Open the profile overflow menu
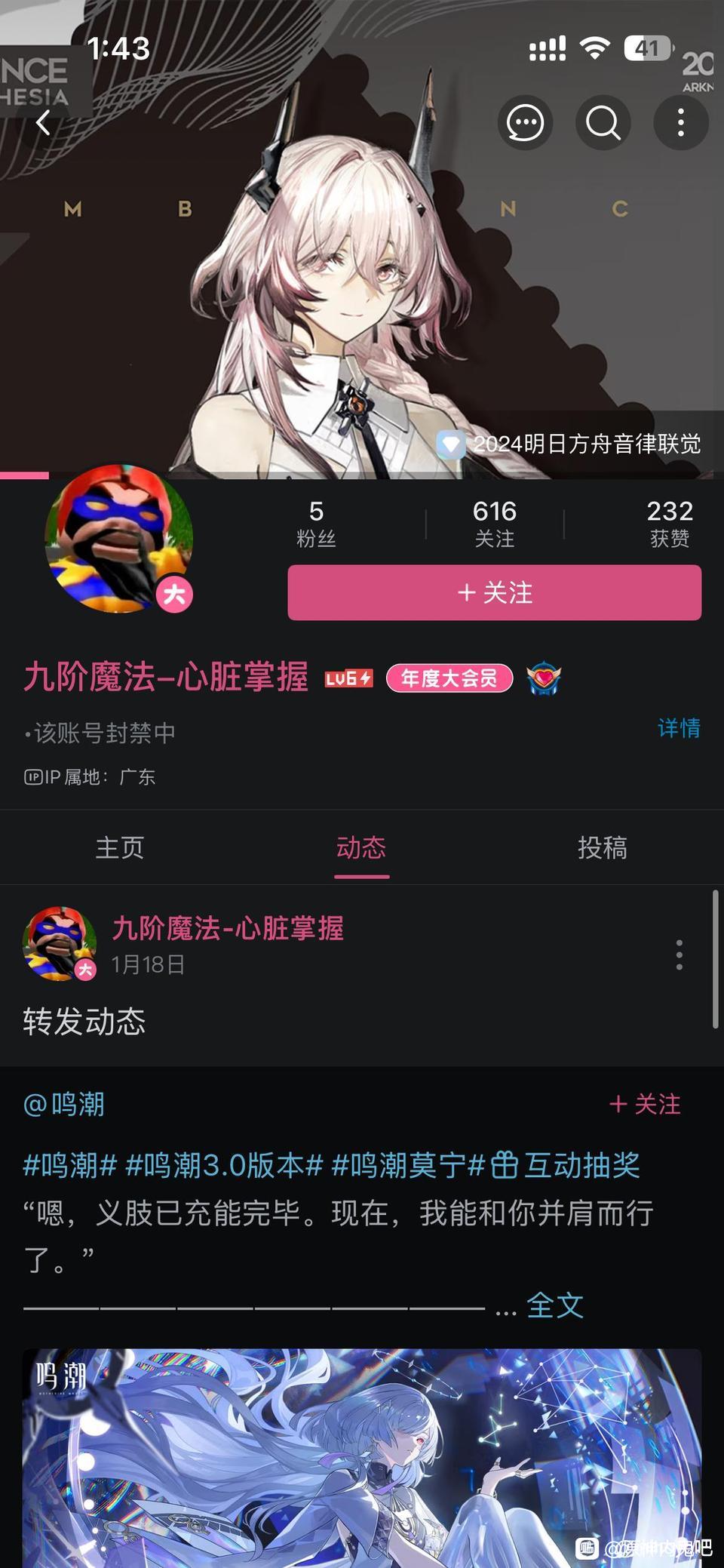Image resolution: width=724 pixels, height=1568 pixels. coord(680,122)
